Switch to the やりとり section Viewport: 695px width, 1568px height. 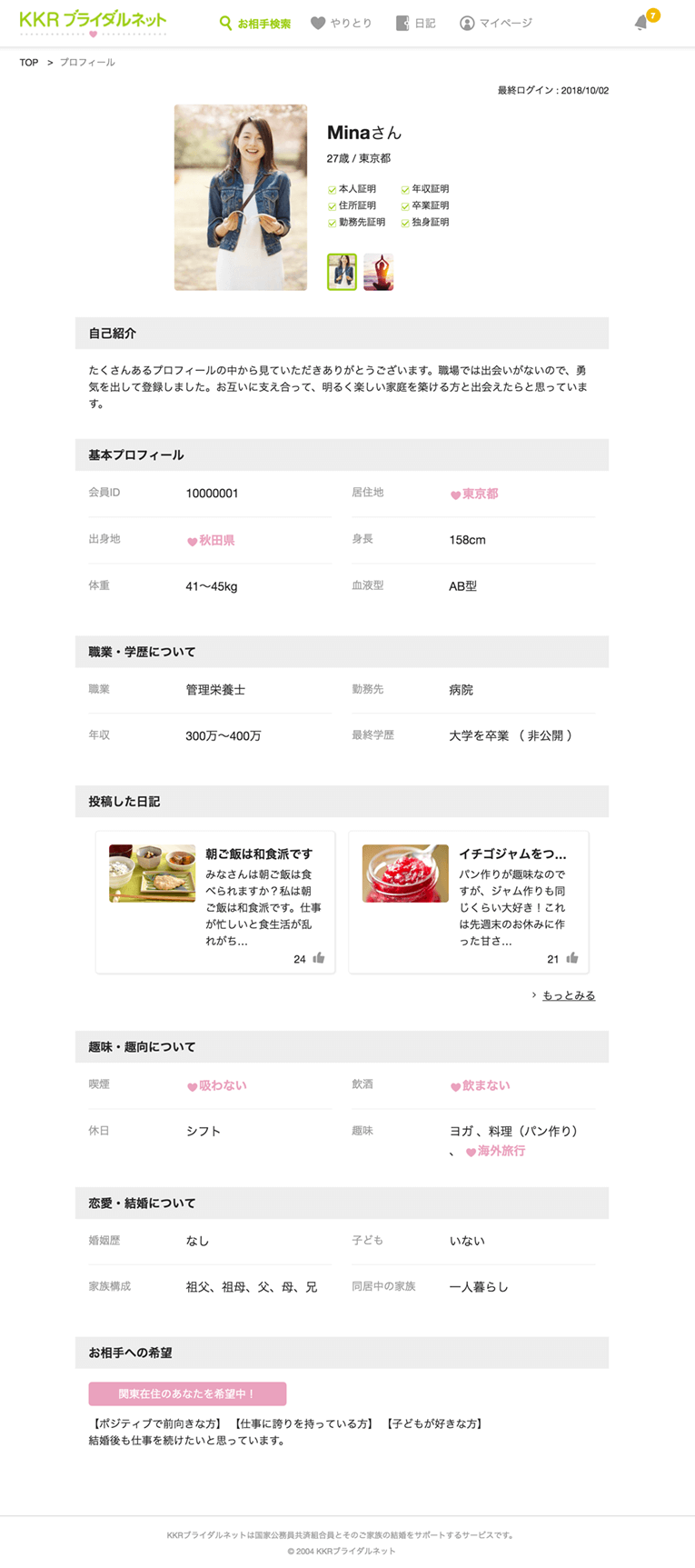[342, 24]
